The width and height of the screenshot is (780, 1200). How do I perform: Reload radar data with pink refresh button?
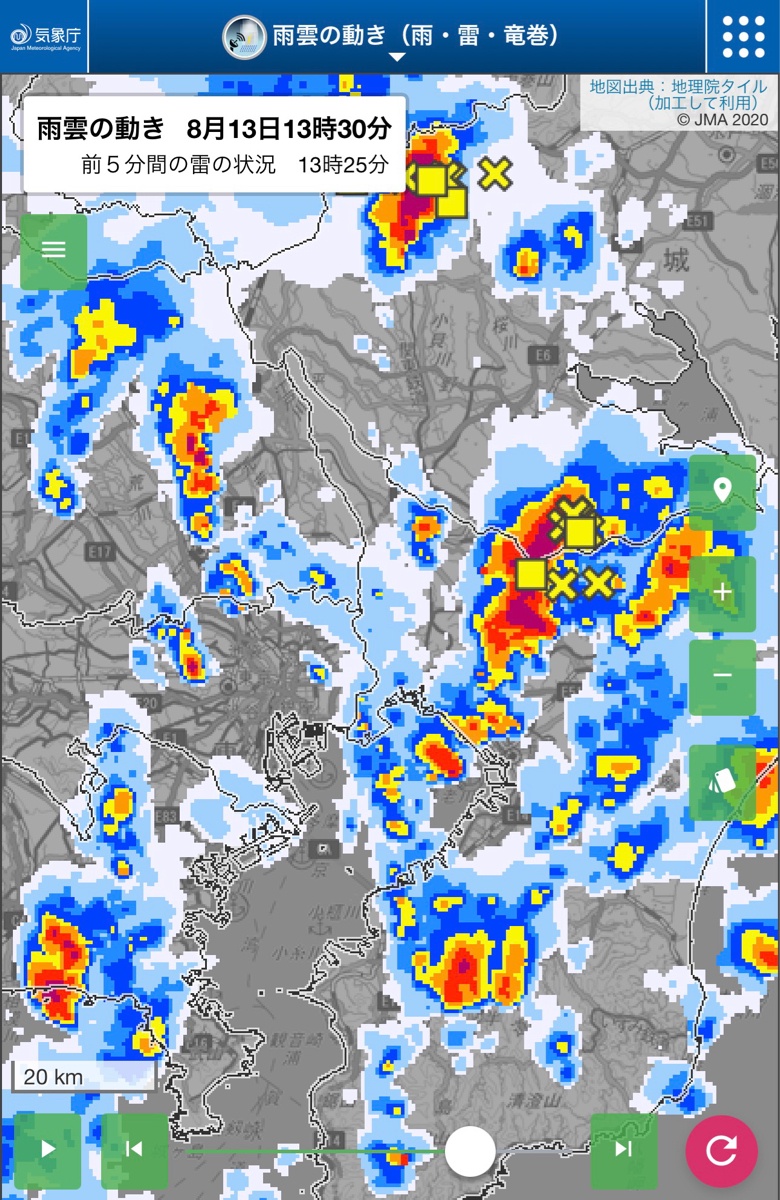tap(721, 1151)
